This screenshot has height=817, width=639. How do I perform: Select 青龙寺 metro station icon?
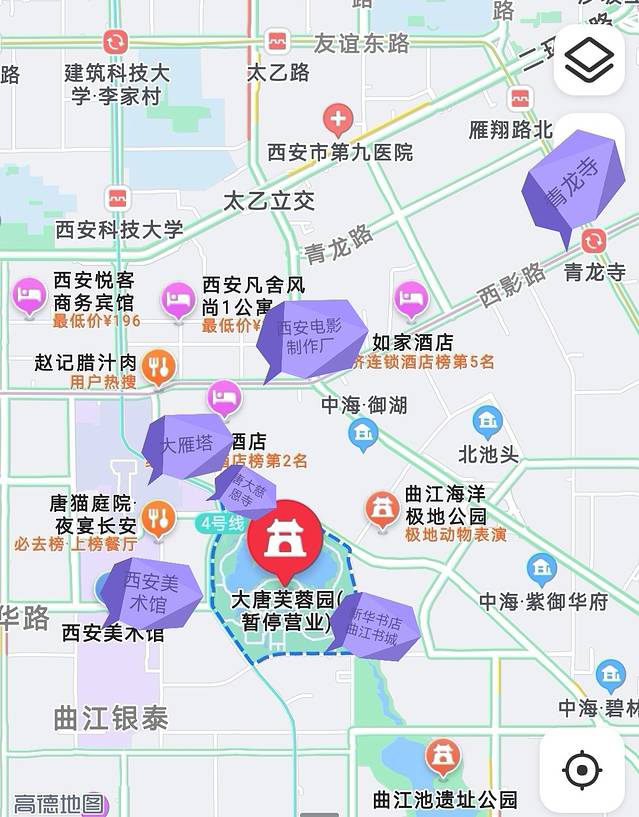(x=594, y=241)
